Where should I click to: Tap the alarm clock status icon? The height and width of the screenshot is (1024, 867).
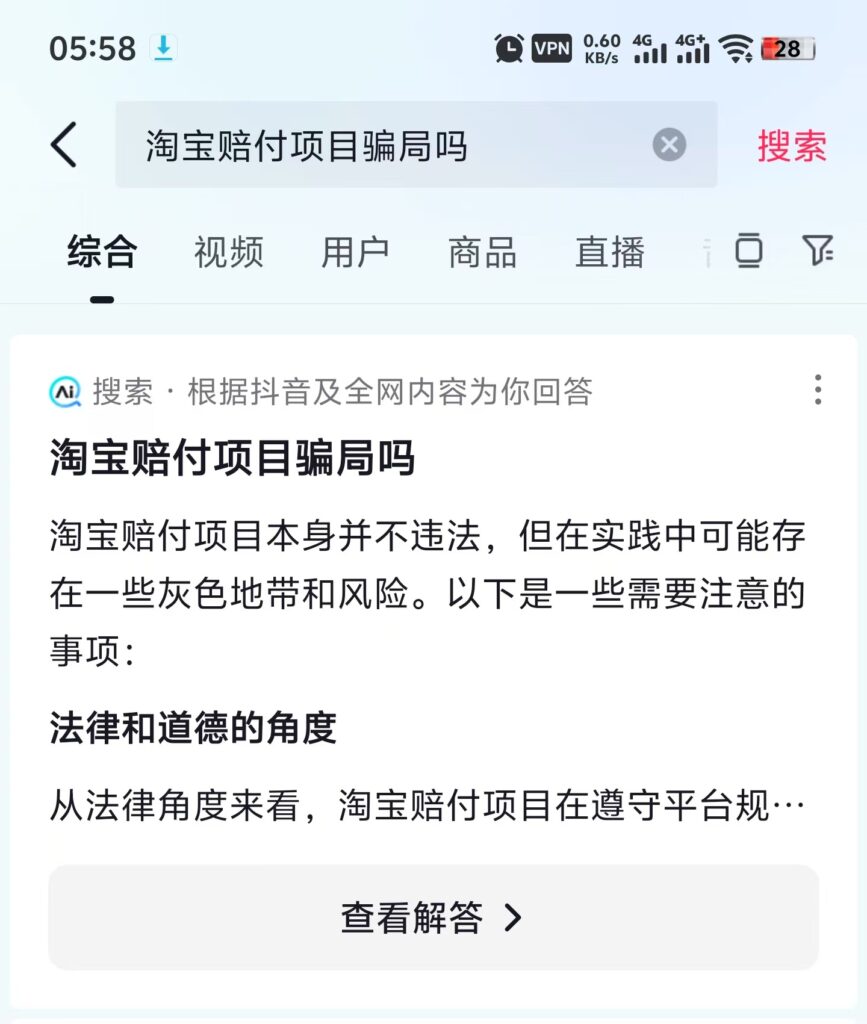[x=508, y=48]
